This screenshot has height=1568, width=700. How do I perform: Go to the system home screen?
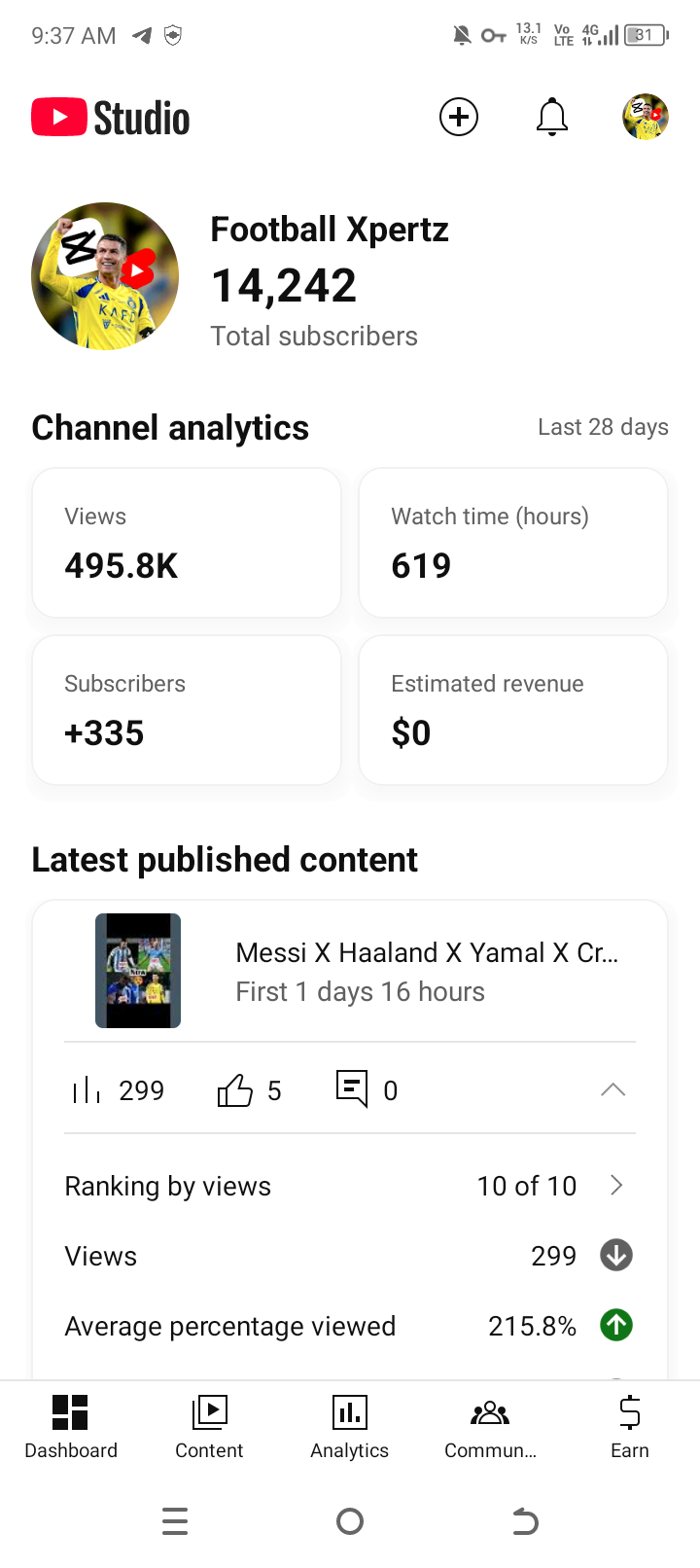pos(350,1521)
